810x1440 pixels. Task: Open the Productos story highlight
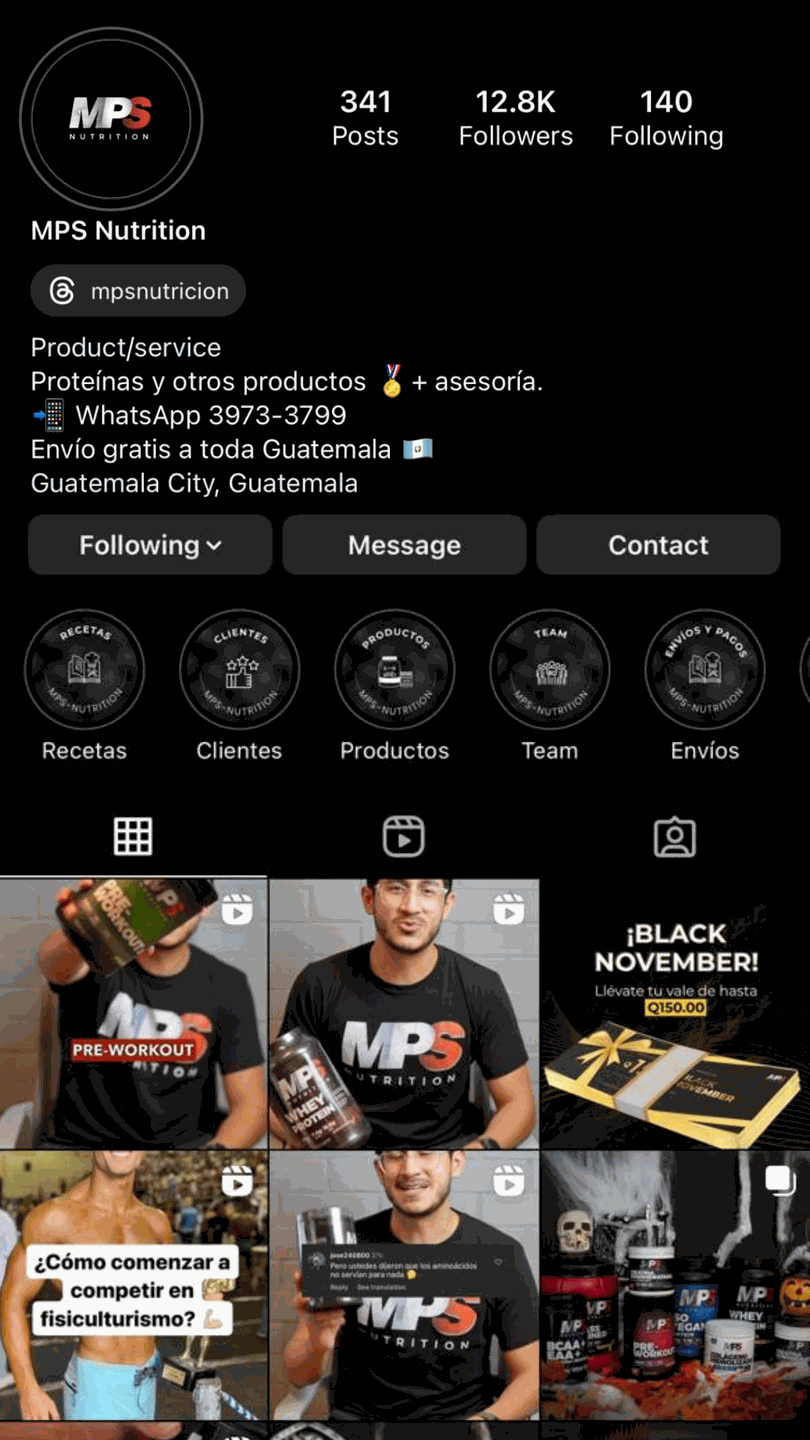click(x=394, y=670)
